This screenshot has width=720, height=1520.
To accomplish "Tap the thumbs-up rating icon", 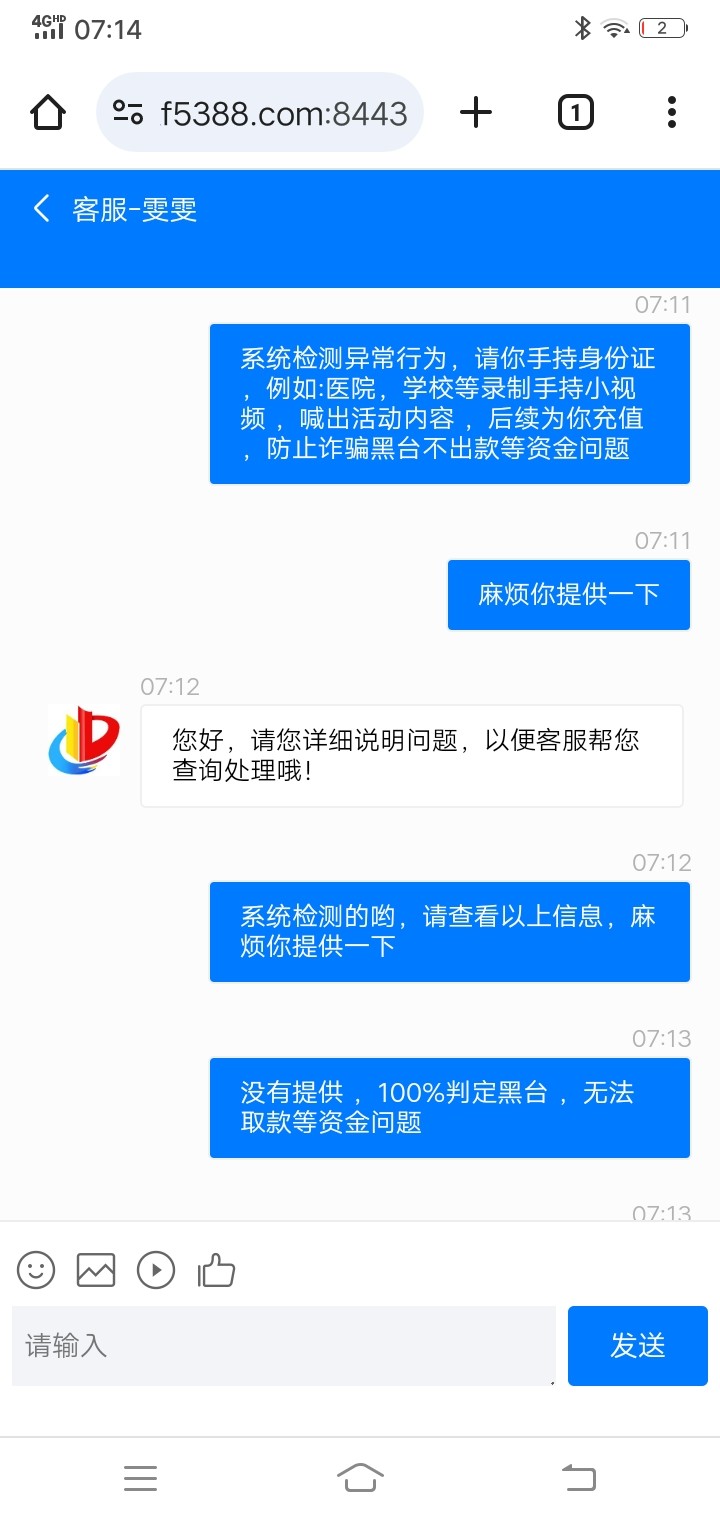I will (216, 1270).
